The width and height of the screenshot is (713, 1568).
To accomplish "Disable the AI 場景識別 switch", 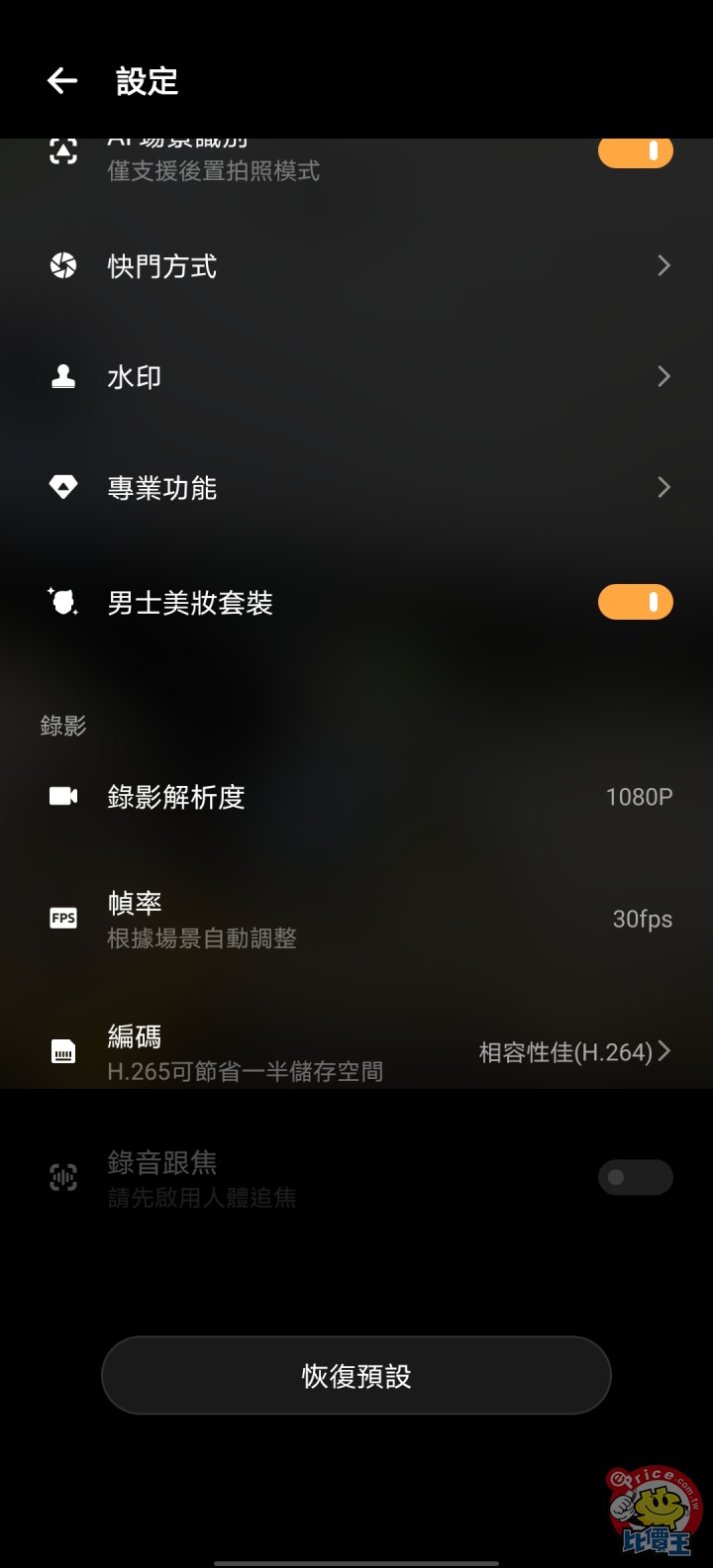I will click(635, 149).
